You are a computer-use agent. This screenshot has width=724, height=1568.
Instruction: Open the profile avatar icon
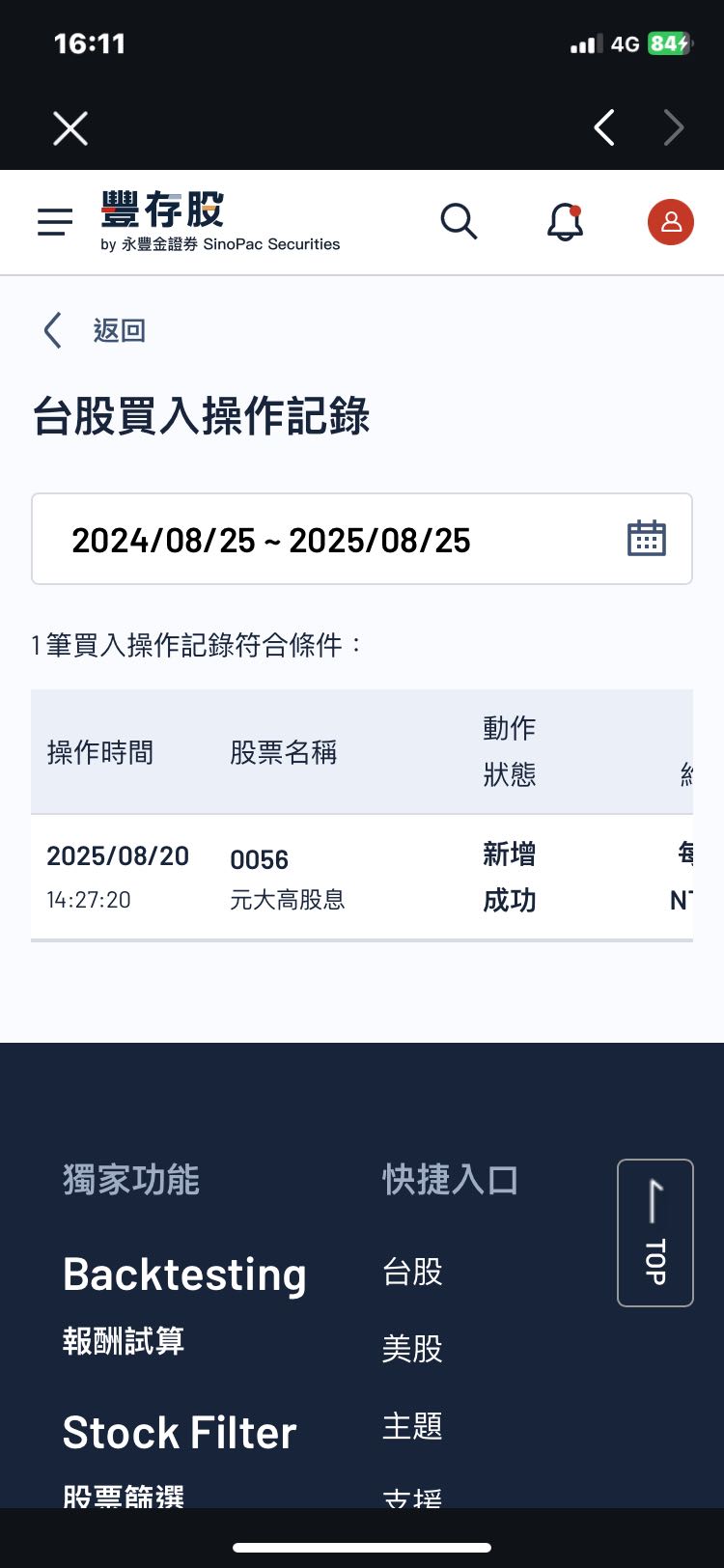click(x=670, y=222)
